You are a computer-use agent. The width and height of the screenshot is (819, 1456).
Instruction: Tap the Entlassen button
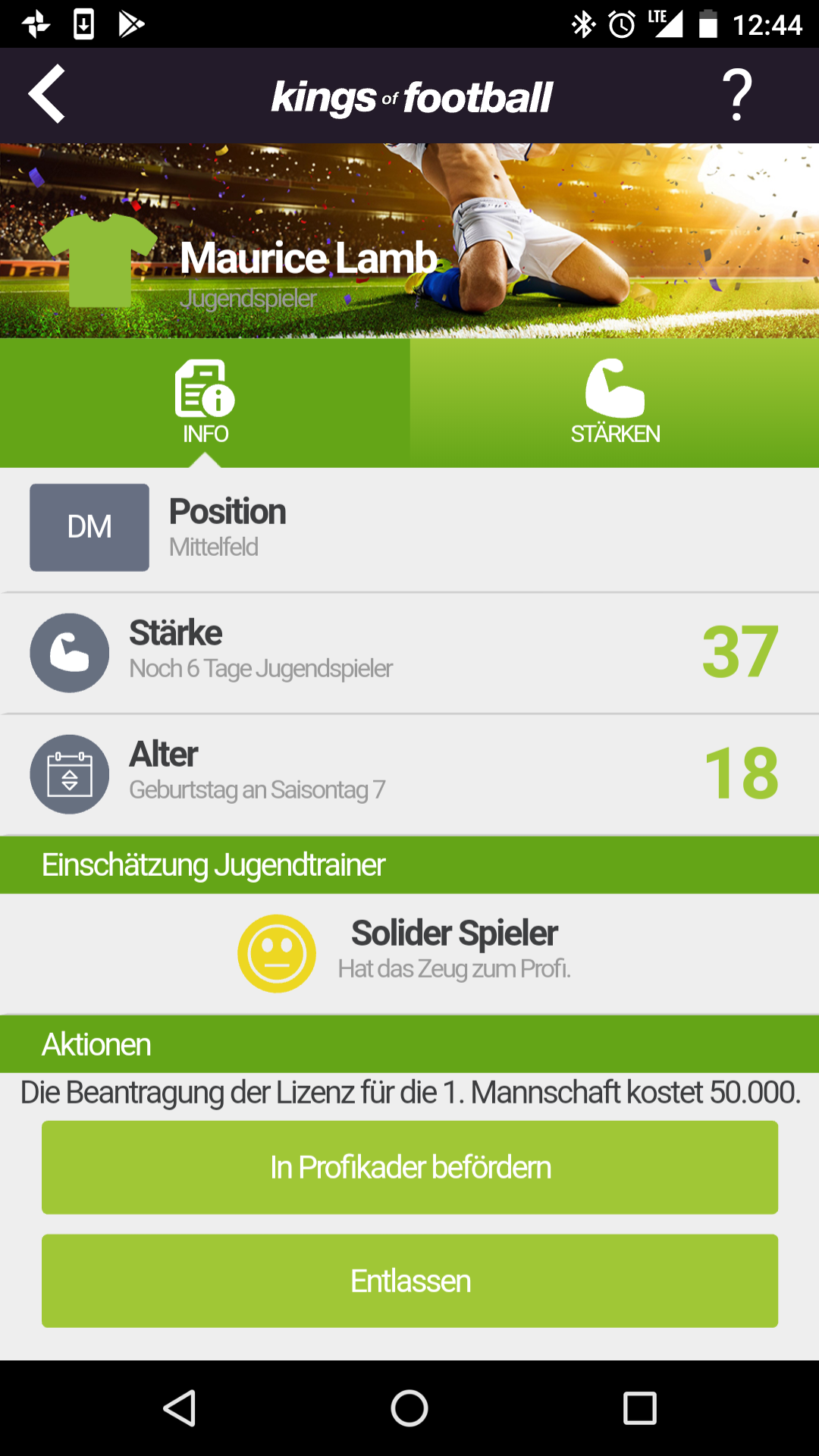[409, 1281]
